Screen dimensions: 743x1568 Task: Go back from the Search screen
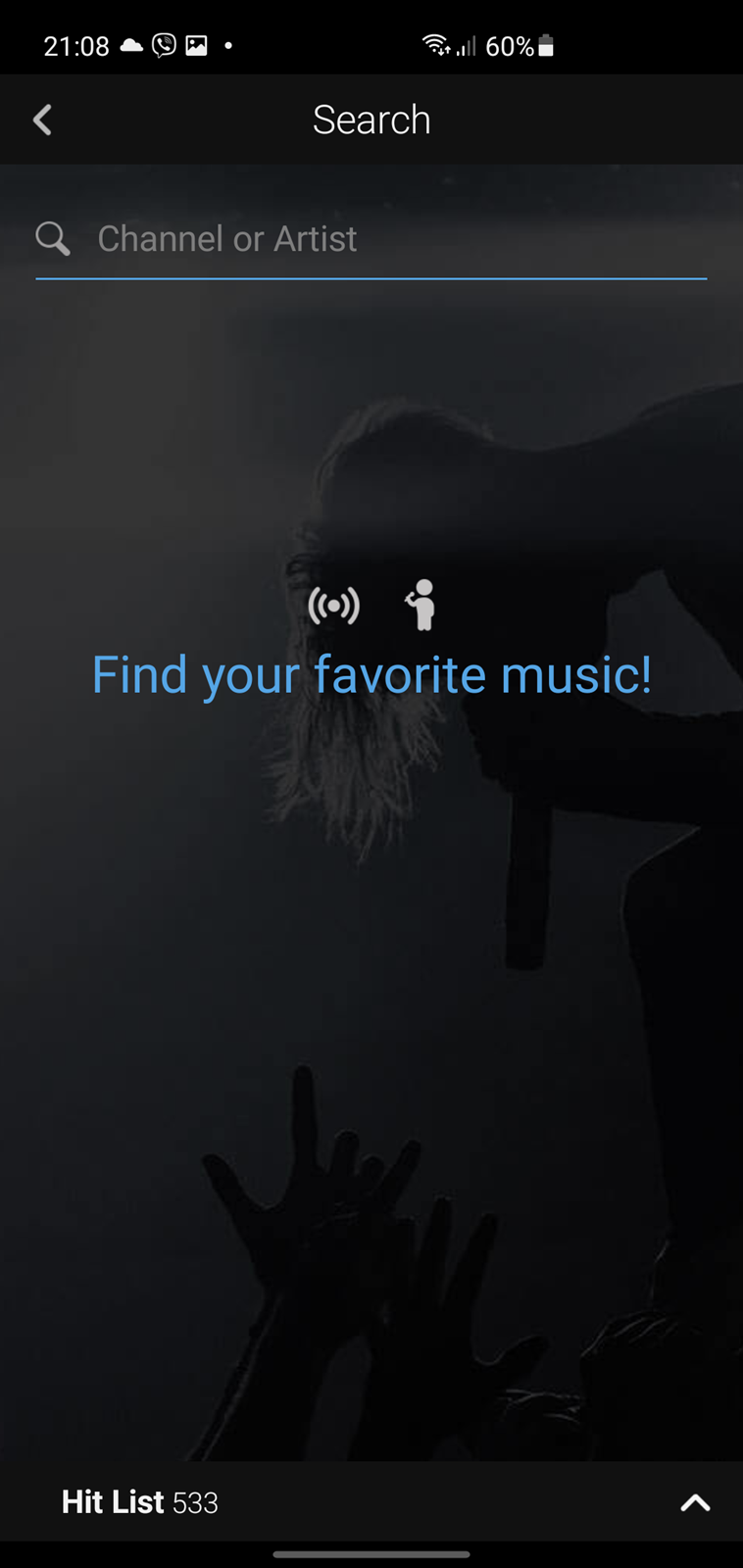pos(42,120)
